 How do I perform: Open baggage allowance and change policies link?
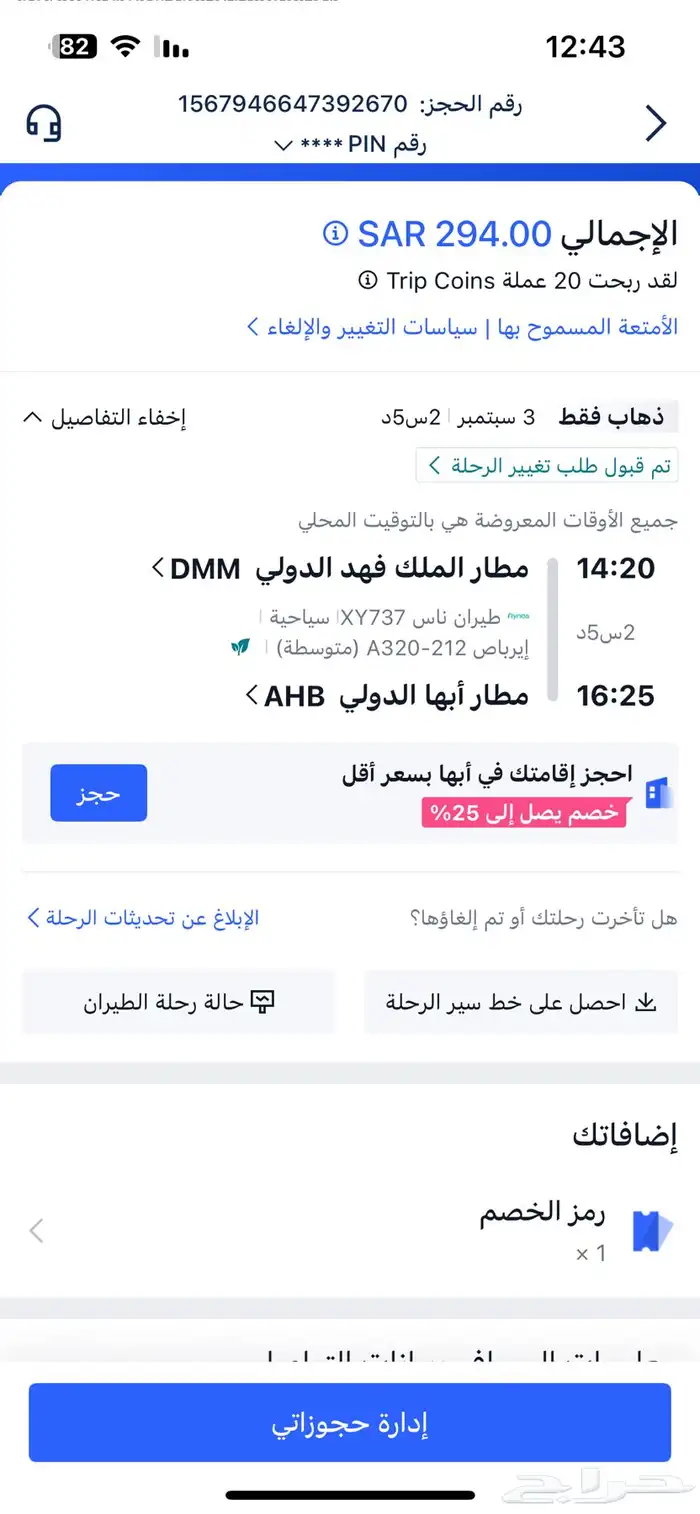tap(462, 327)
